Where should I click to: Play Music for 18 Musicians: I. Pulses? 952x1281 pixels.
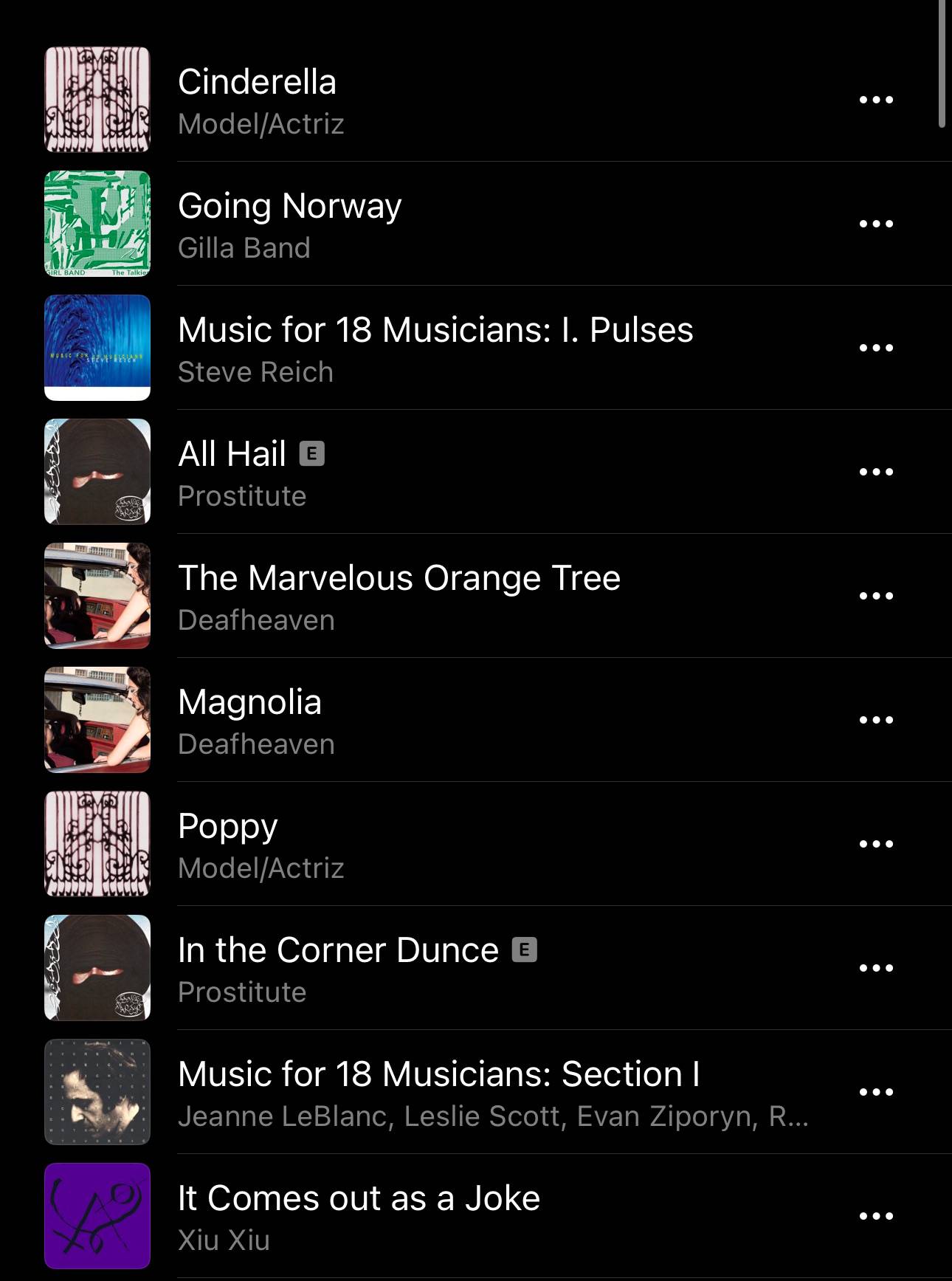coord(476,348)
